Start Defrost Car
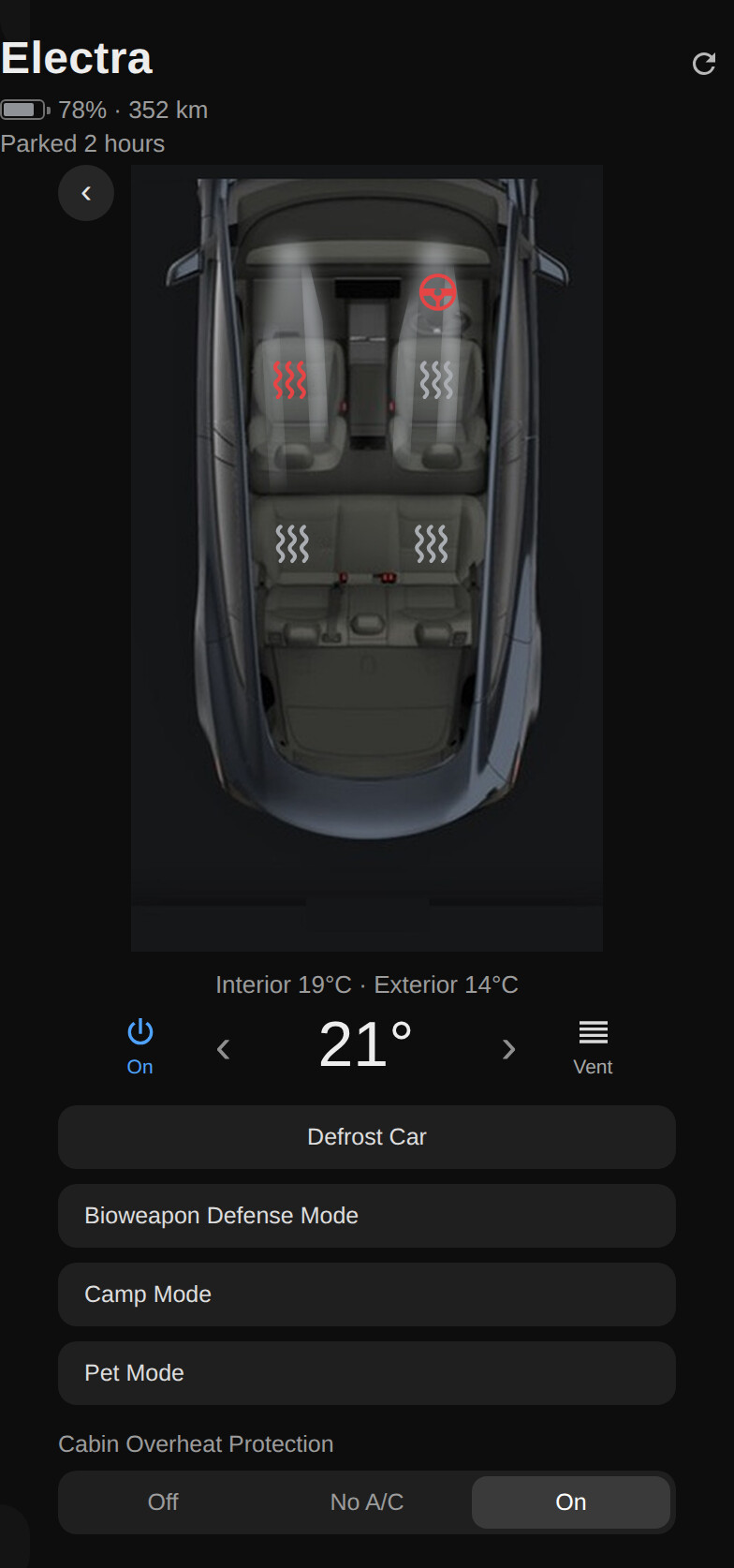 coord(367,1137)
